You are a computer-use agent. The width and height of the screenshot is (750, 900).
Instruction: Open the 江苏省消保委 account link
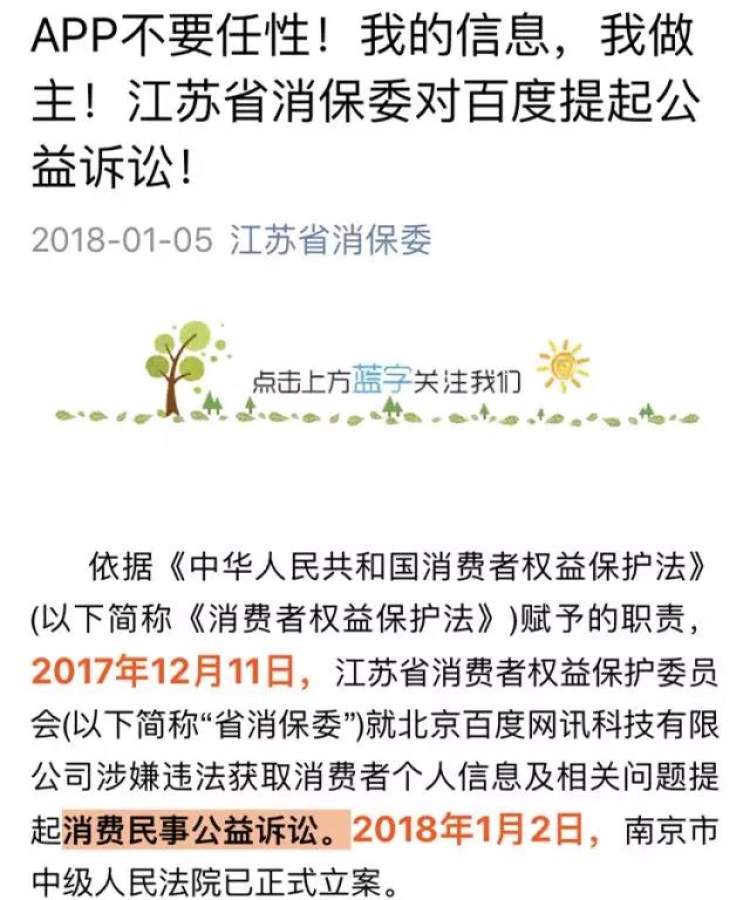click(331, 241)
